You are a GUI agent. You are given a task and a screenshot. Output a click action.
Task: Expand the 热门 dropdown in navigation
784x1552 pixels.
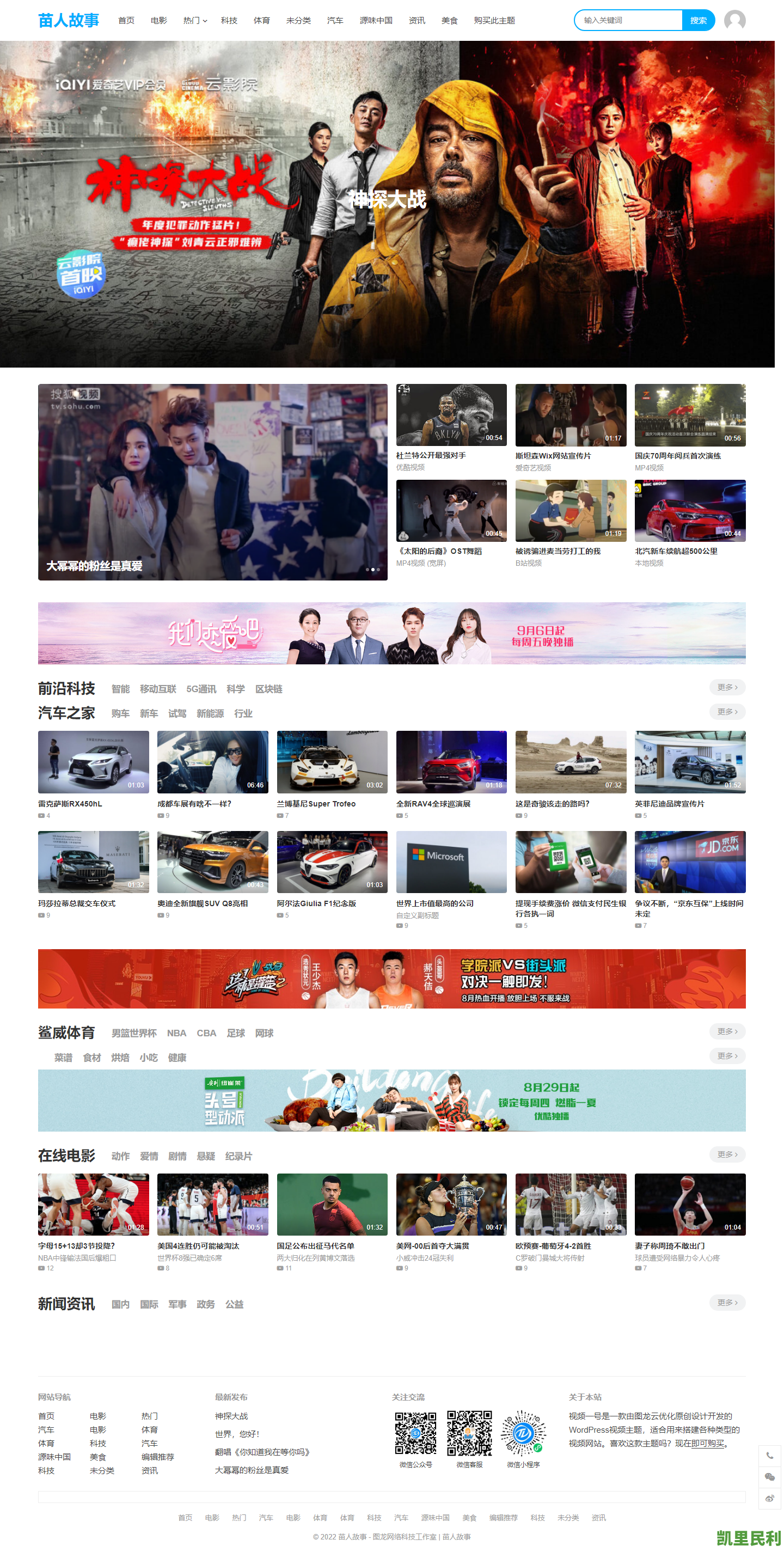tap(194, 21)
